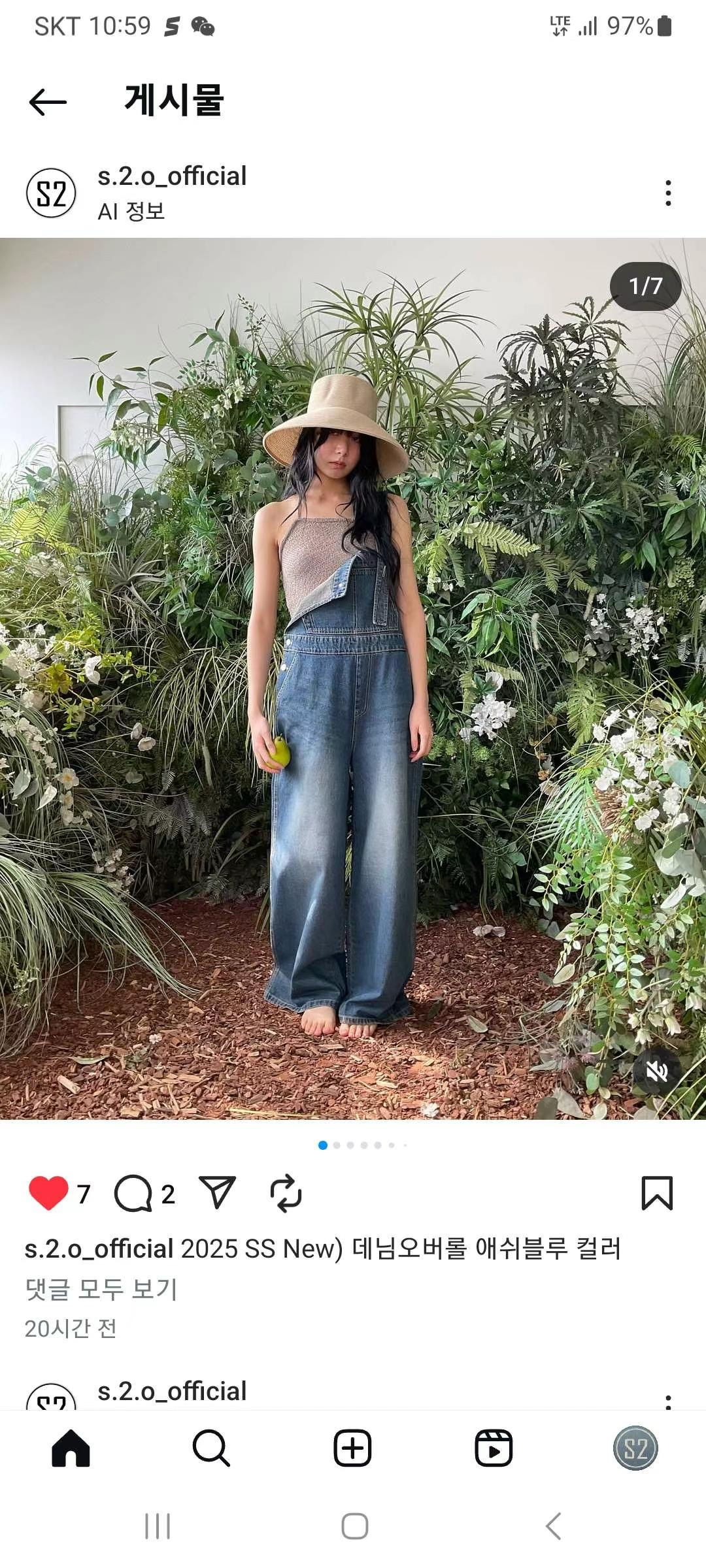This screenshot has height=1568, width=706.
Task: Unlike the post with the red heart
Action: click(48, 1193)
